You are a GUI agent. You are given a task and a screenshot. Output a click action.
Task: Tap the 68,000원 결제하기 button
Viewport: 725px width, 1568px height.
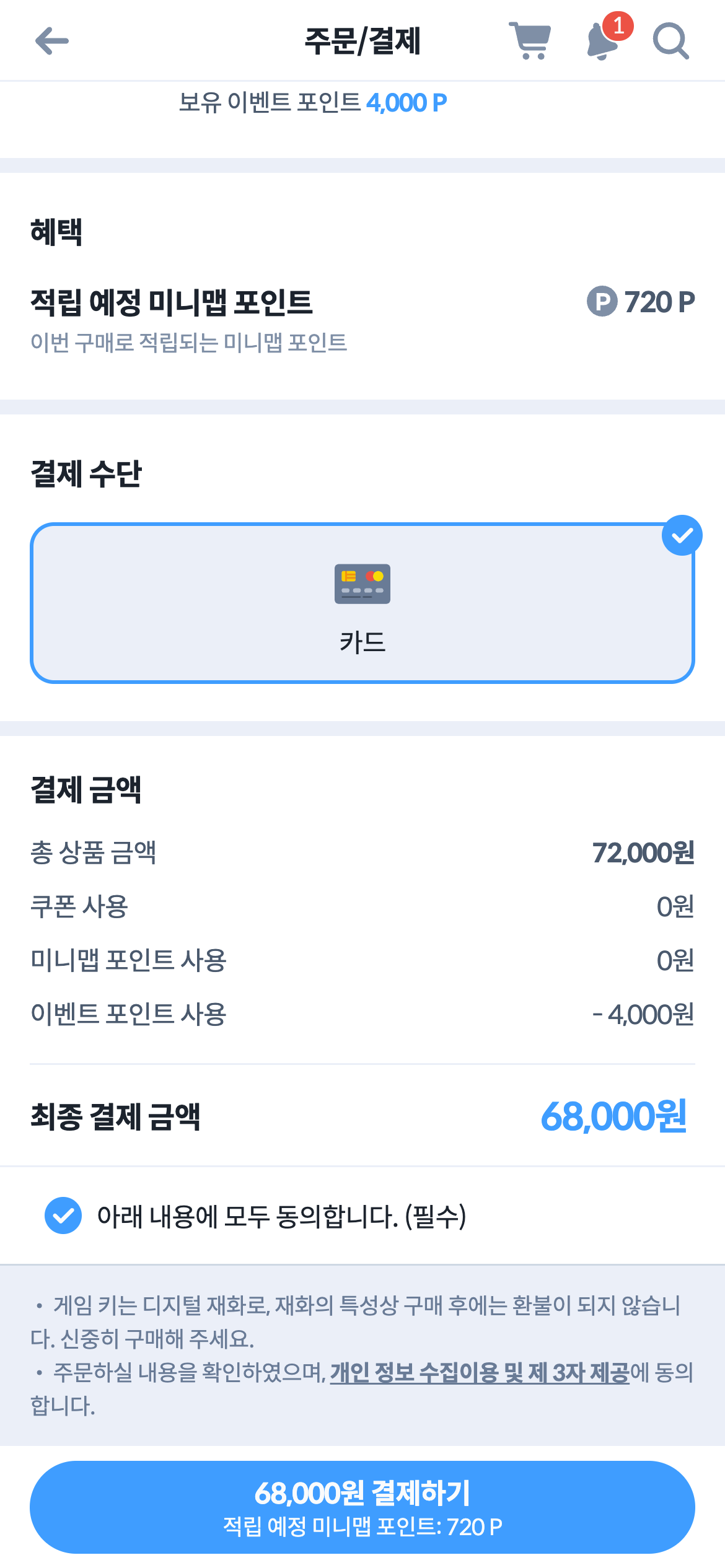pyautogui.click(x=362, y=1507)
